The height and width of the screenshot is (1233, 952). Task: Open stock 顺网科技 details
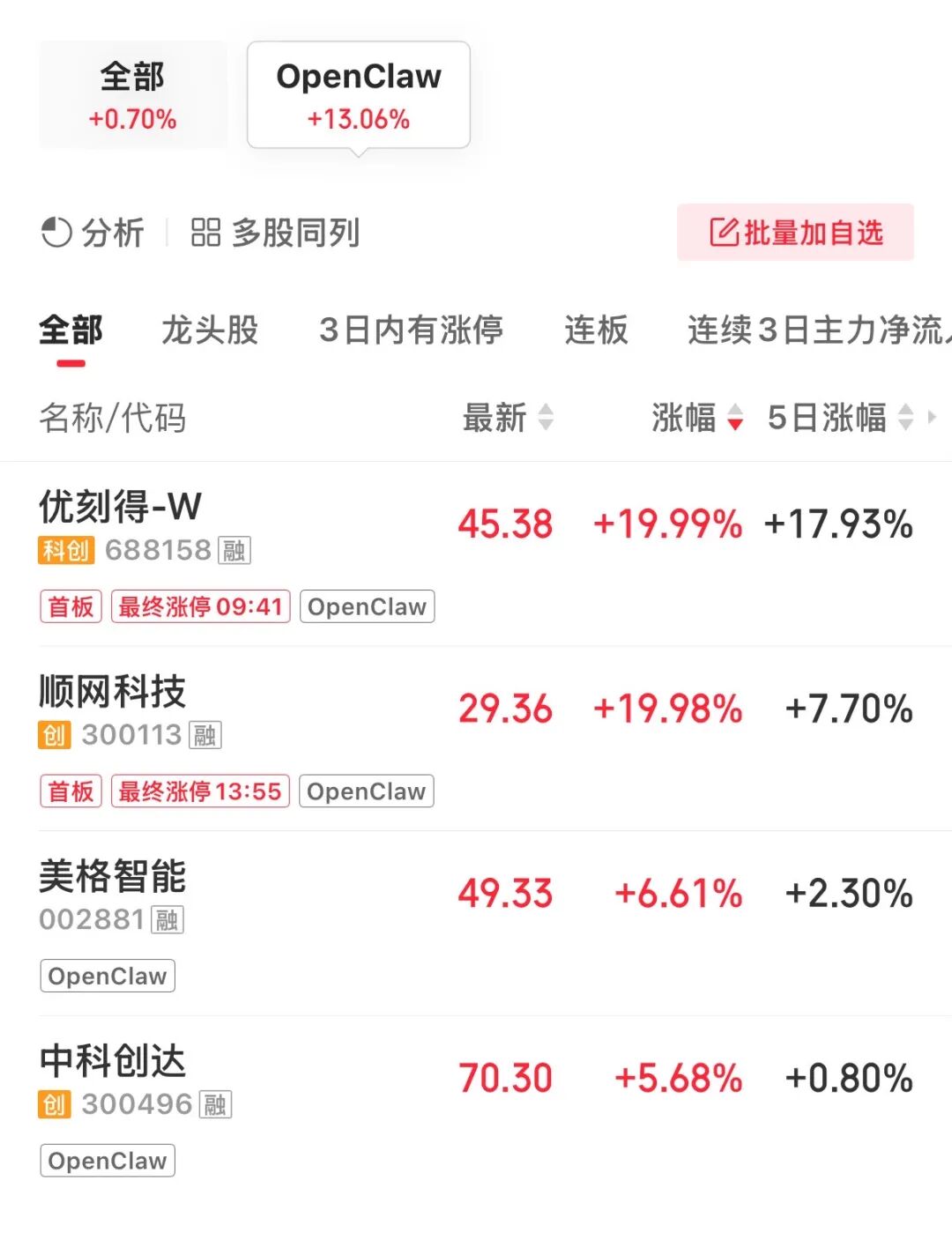113,692
